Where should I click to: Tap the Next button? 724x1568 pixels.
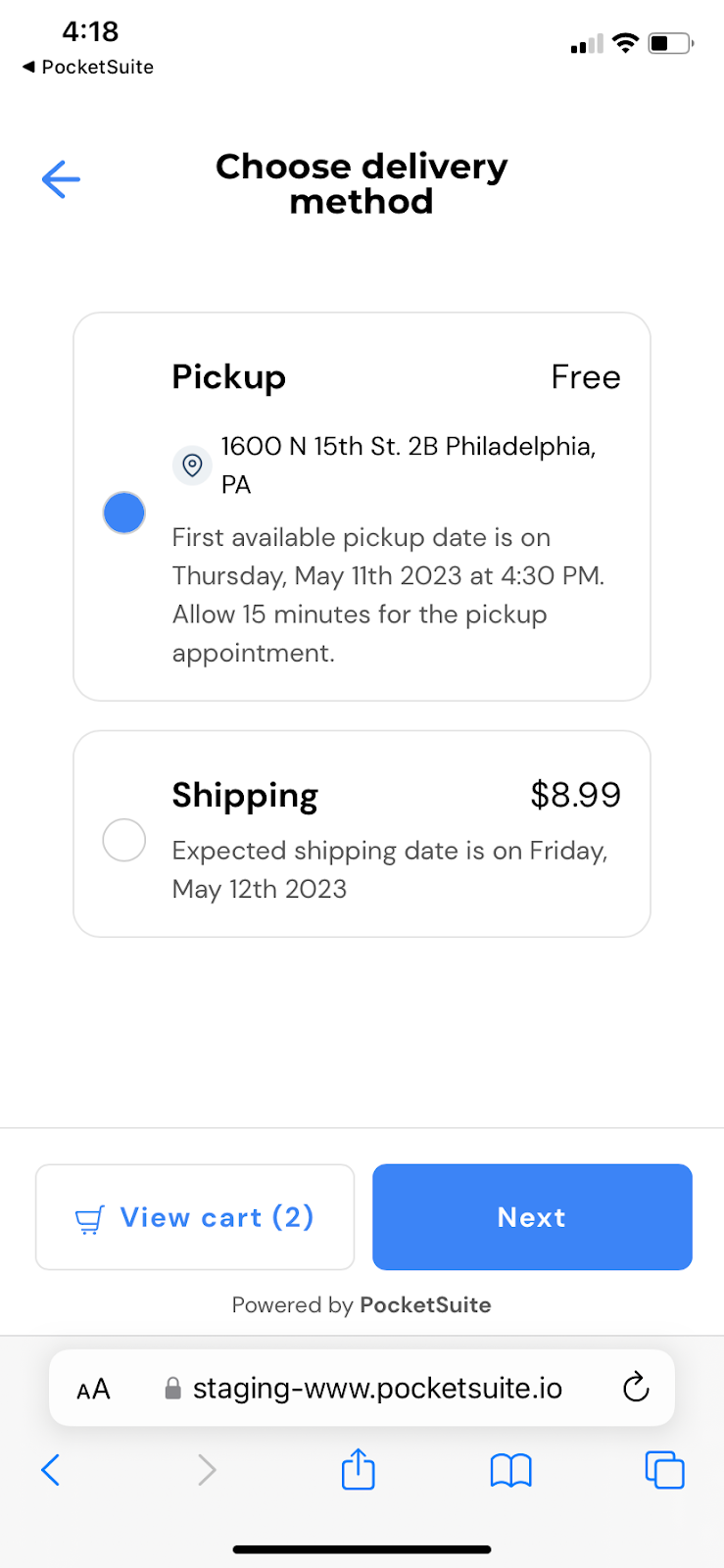532,1217
